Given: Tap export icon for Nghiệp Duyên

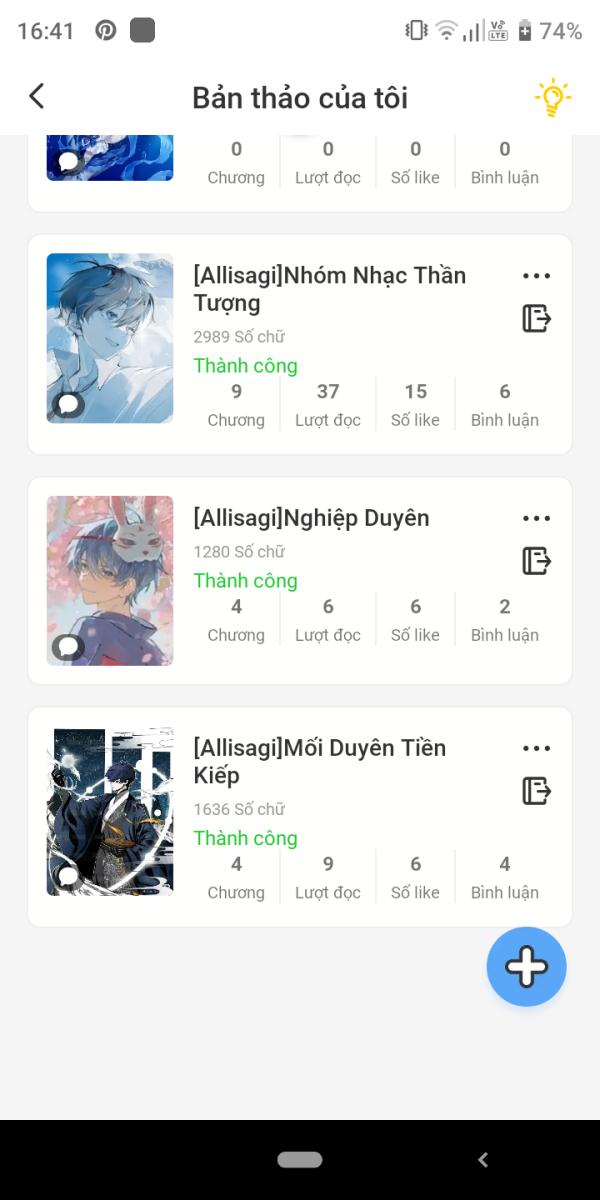Looking at the screenshot, I should tap(536, 561).
